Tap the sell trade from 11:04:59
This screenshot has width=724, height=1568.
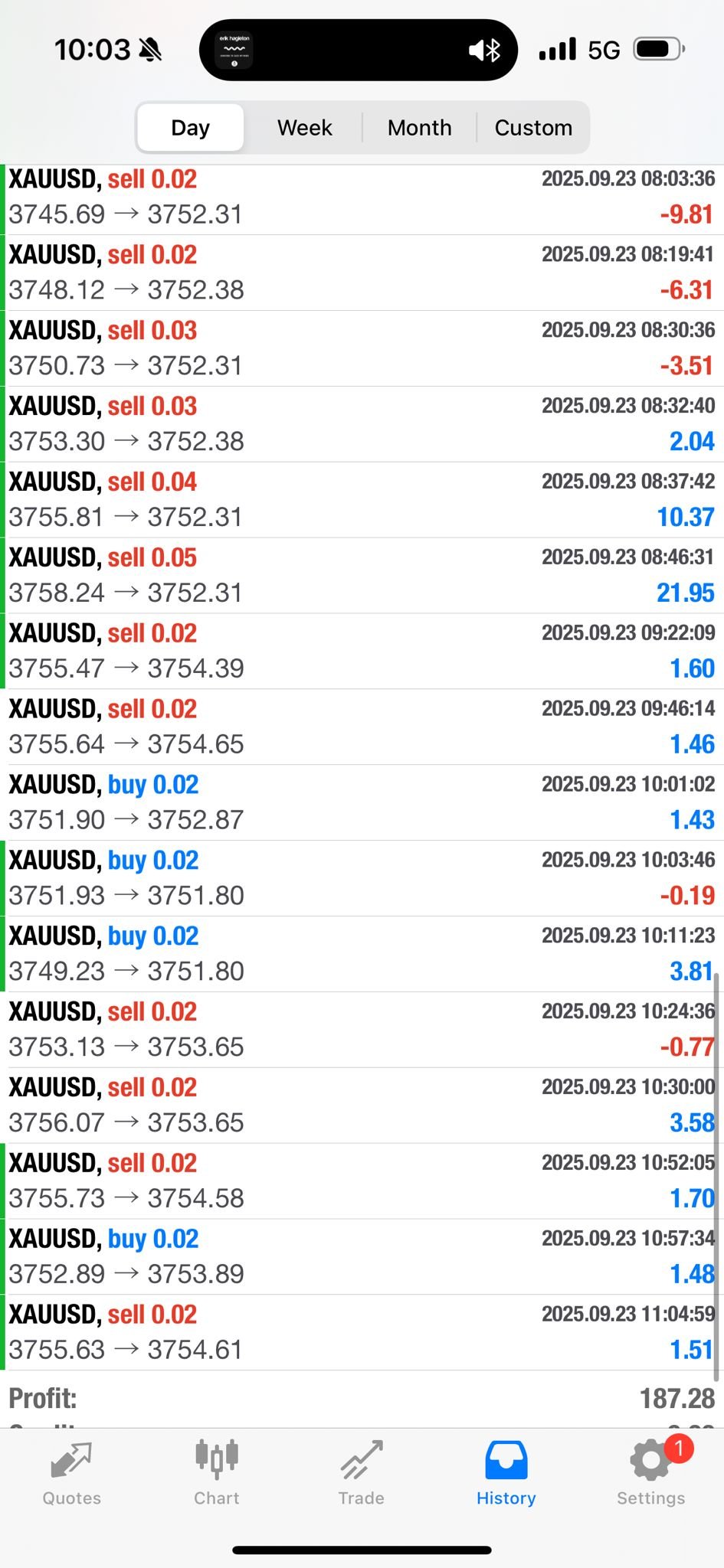362,1331
